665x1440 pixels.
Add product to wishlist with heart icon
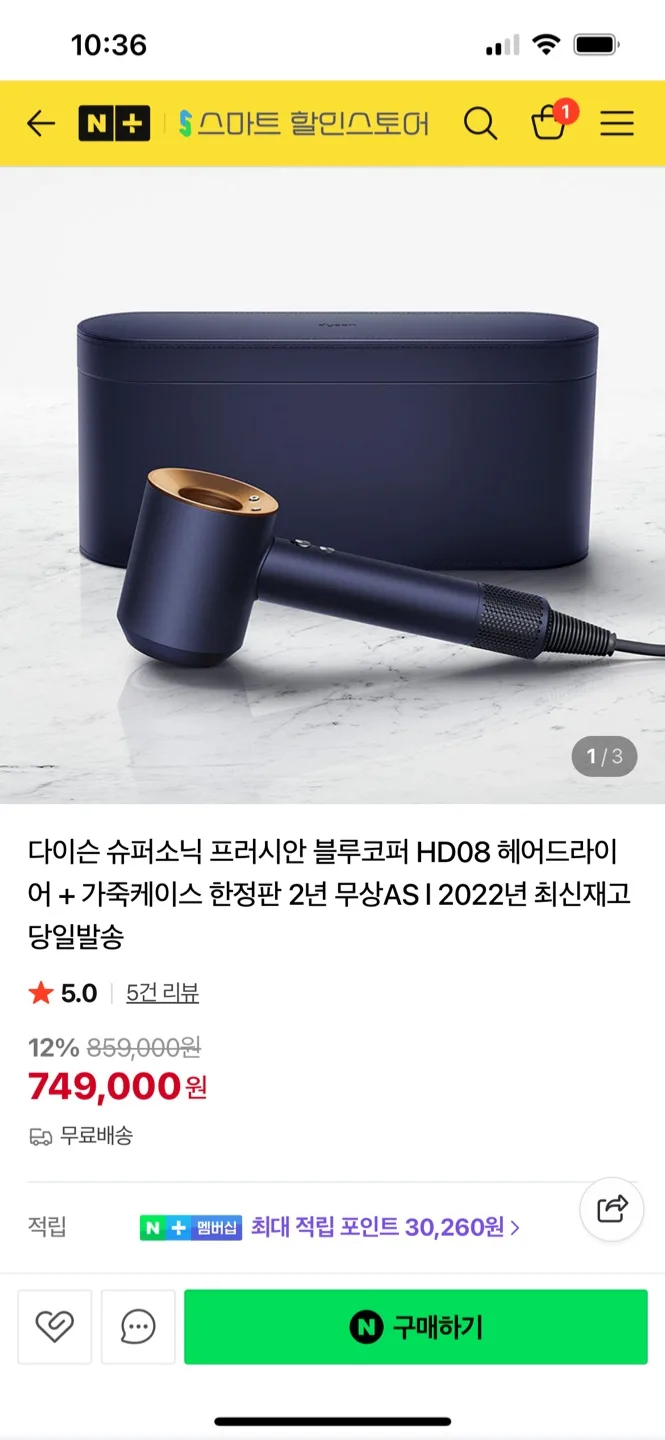[x=54, y=1327]
